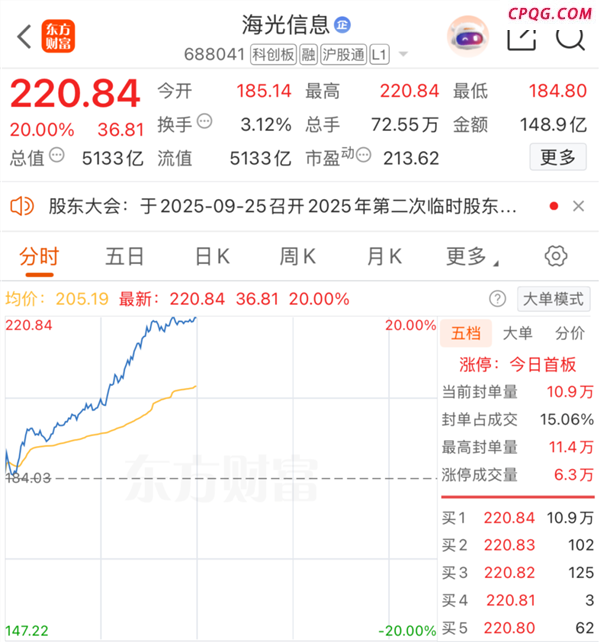
Task: Switch to the 日K chart tab
Action: [211, 257]
